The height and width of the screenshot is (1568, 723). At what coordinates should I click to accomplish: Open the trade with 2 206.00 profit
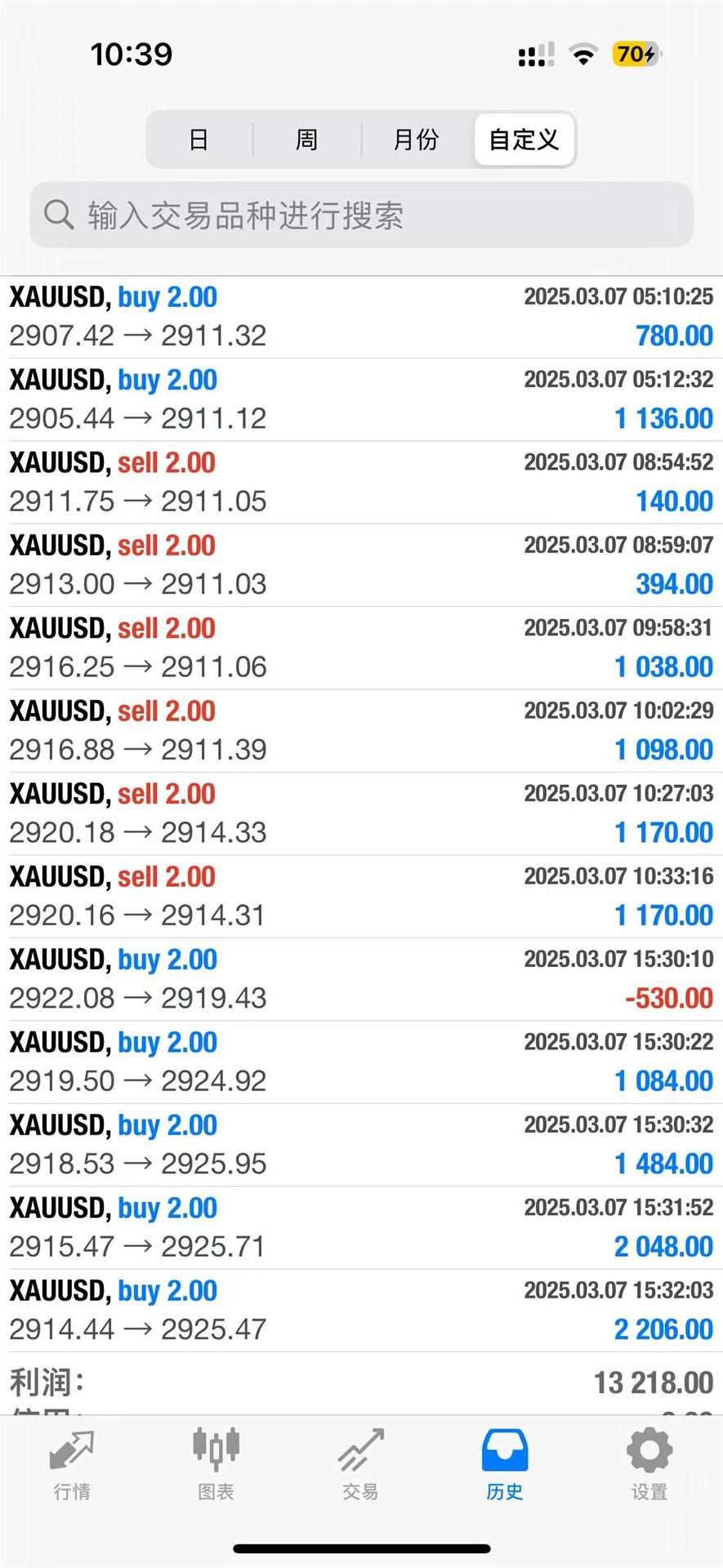[x=361, y=1311]
